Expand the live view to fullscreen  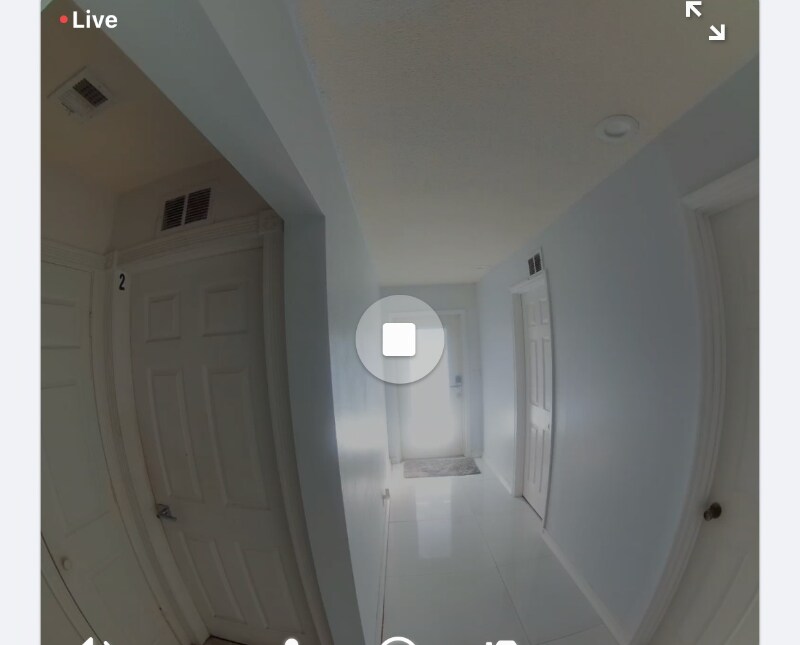coord(705,20)
